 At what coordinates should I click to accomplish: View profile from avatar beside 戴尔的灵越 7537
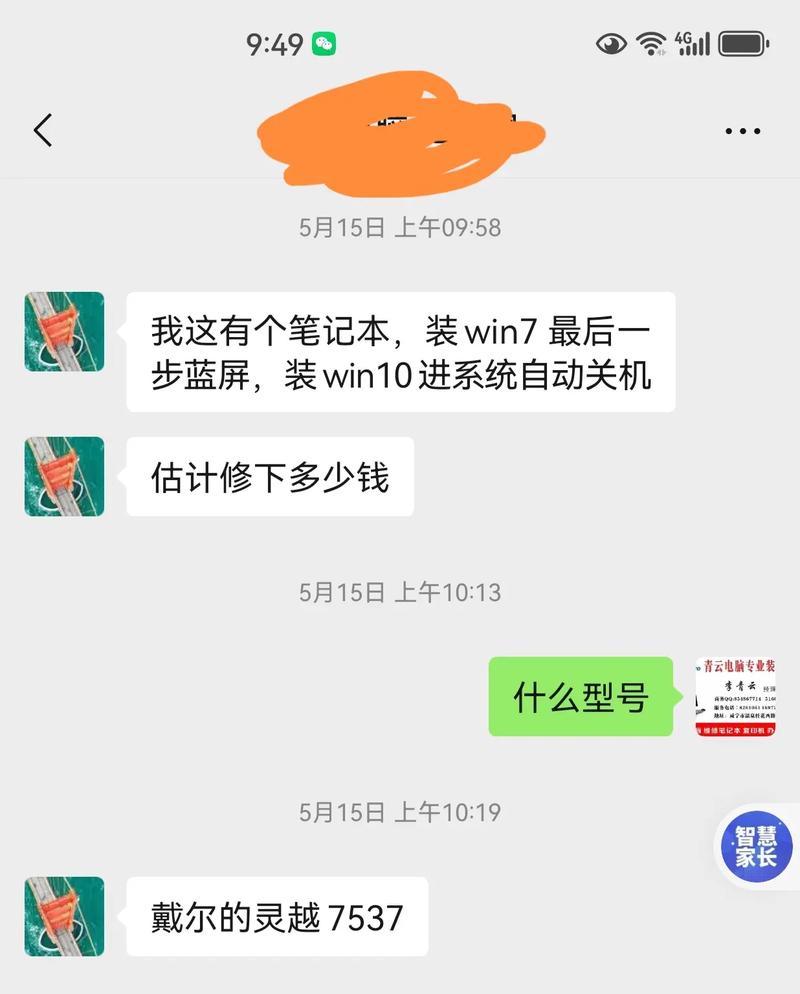point(64,916)
